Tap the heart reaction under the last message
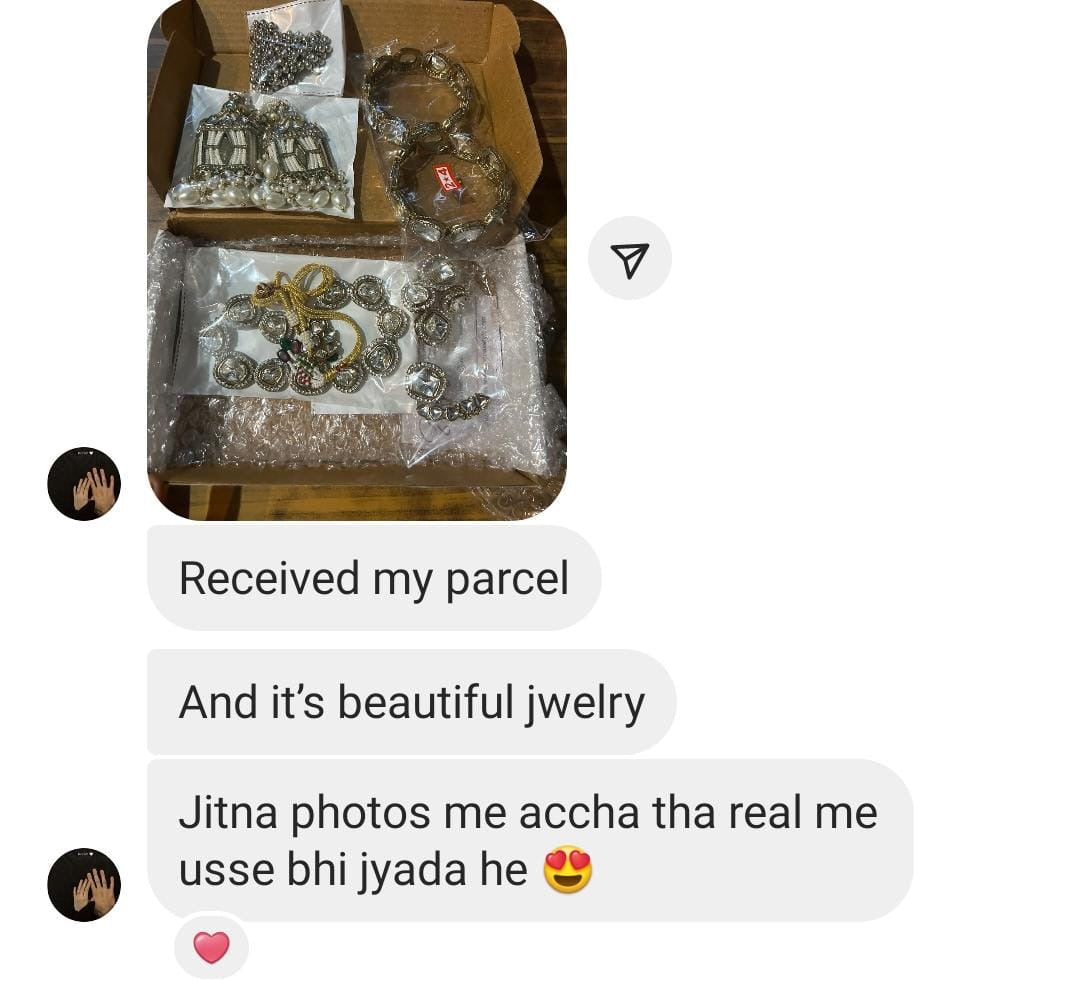Image resolution: width=1080 pixels, height=981 pixels. click(211, 946)
